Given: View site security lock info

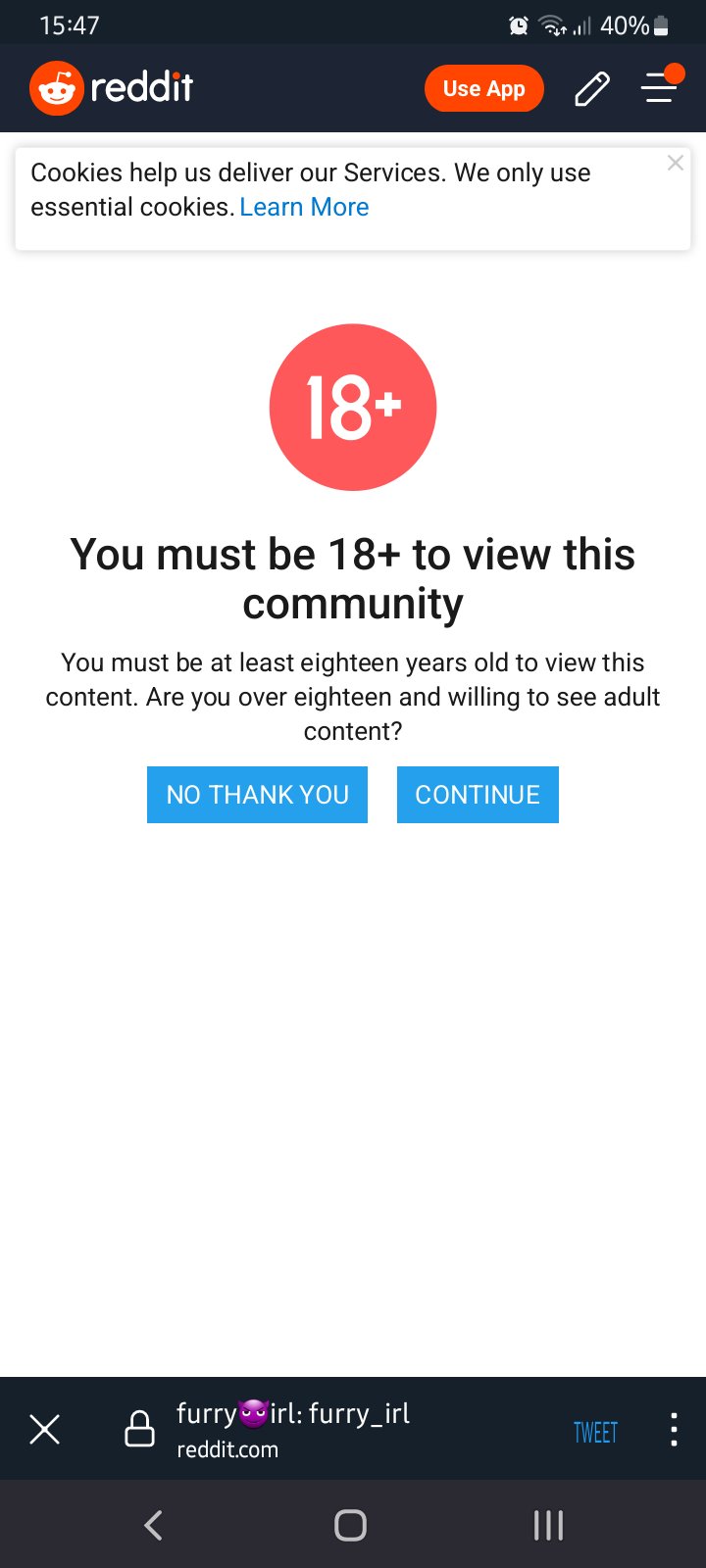Looking at the screenshot, I should 139,1429.
